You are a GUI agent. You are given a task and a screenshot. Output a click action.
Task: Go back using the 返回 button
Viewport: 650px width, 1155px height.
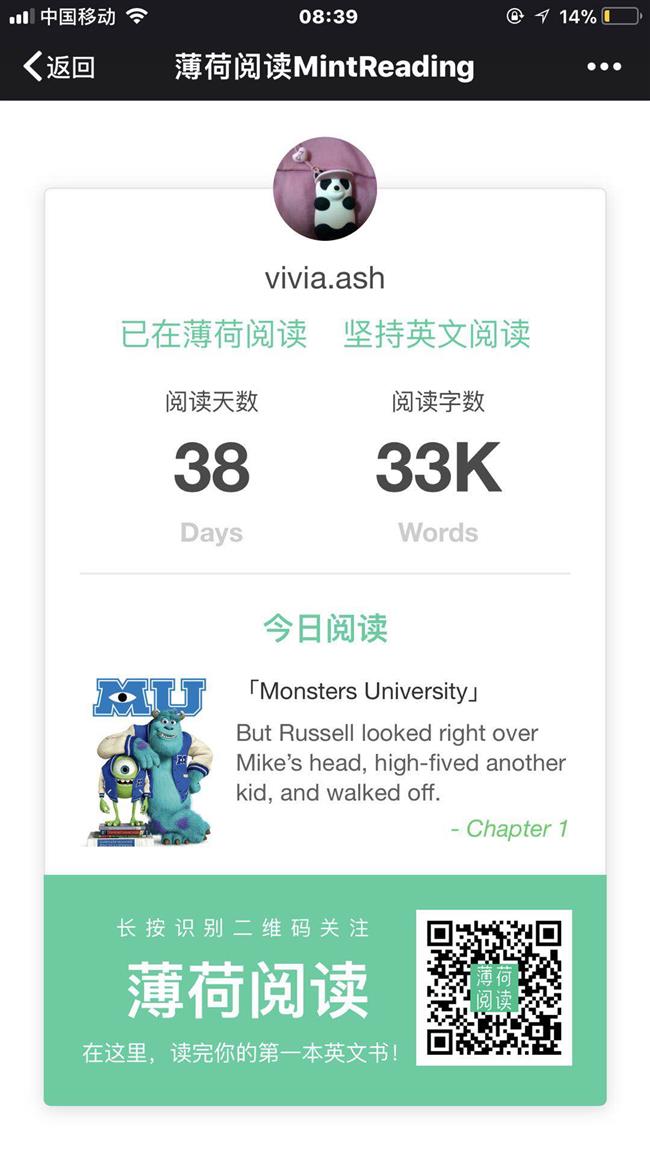pyautogui.click(x=58, y=67)
